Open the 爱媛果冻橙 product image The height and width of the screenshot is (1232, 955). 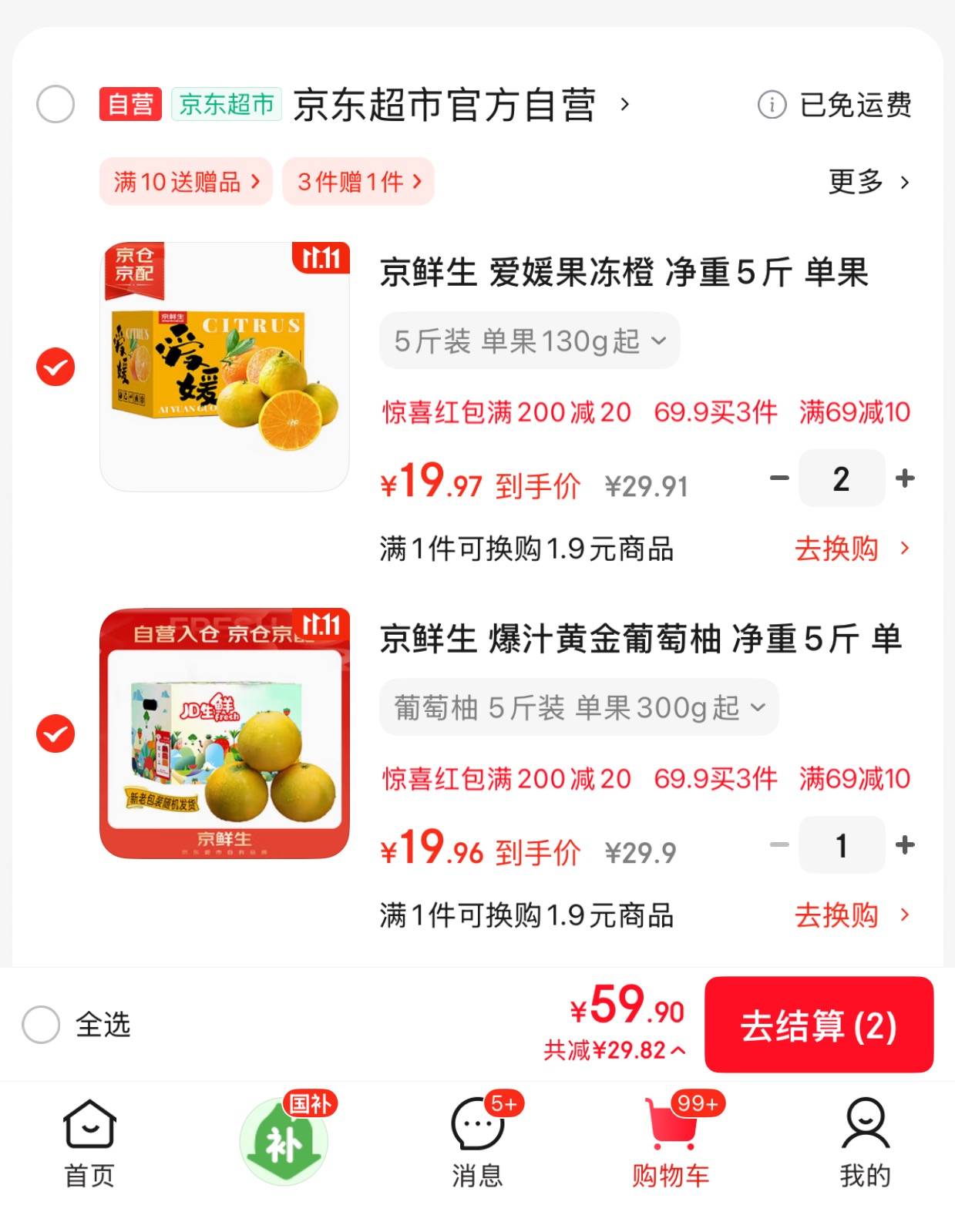pos(224,367)
